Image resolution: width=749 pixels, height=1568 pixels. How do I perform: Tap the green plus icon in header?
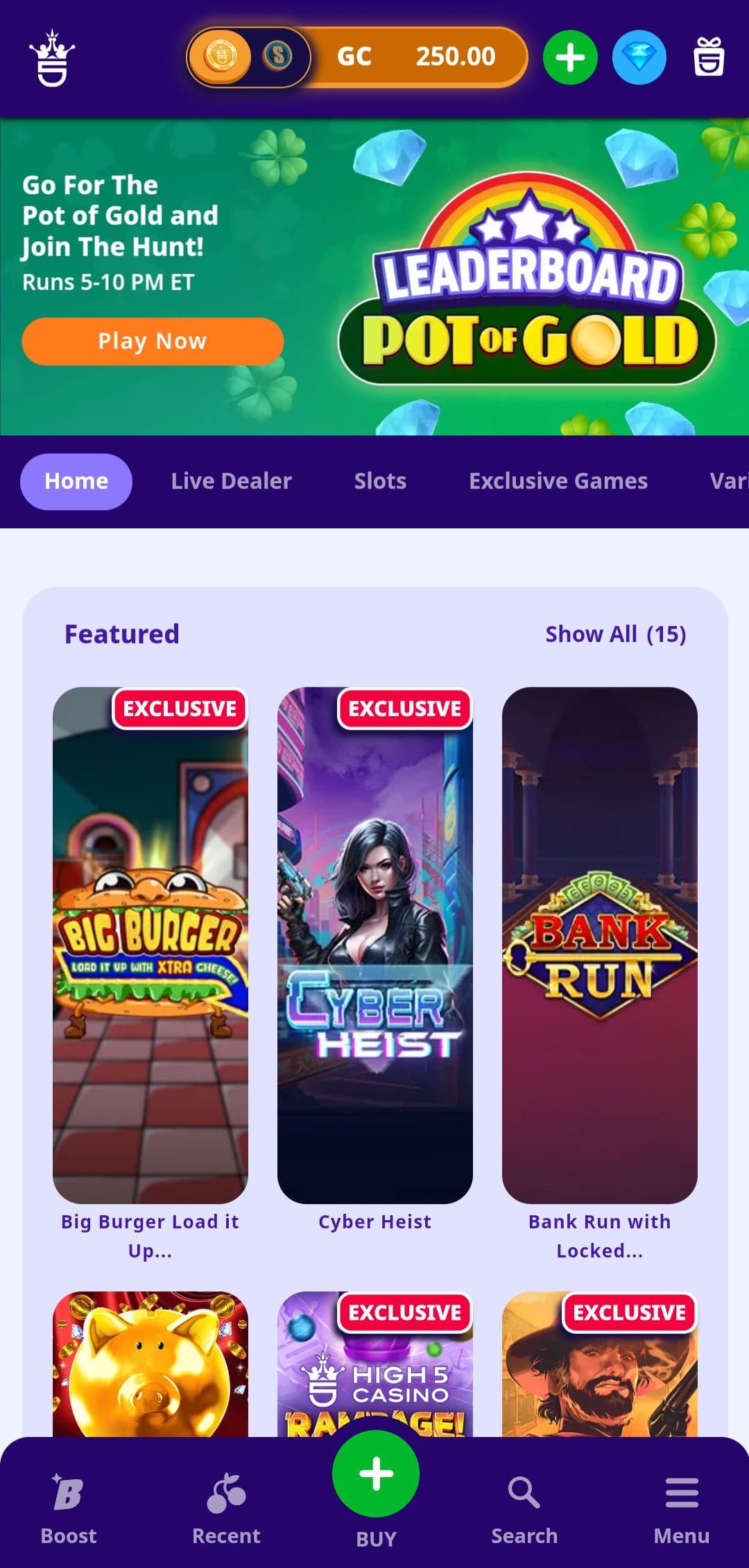coord(570,58)
